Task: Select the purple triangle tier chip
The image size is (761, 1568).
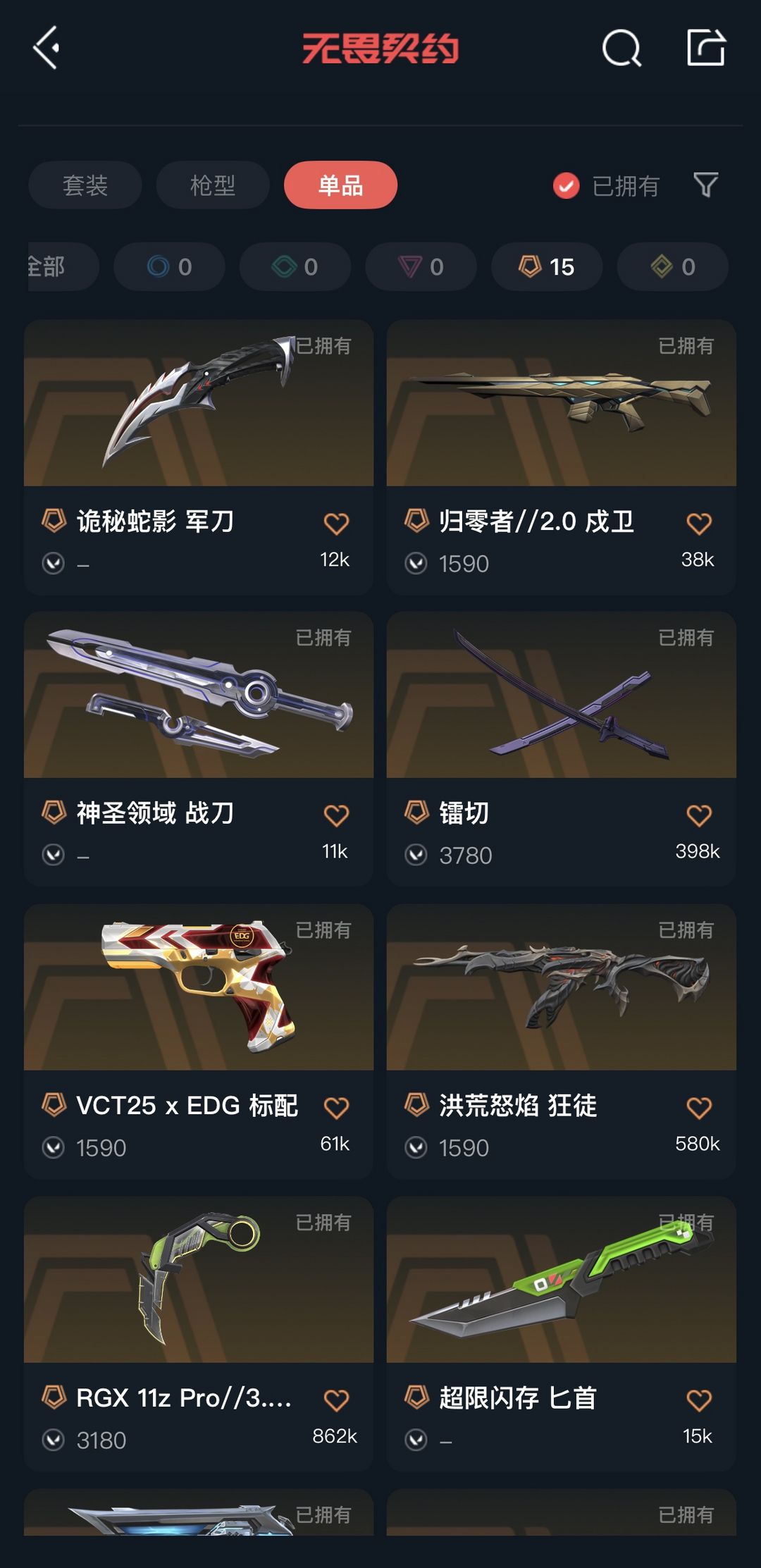Action: [421, 267]
